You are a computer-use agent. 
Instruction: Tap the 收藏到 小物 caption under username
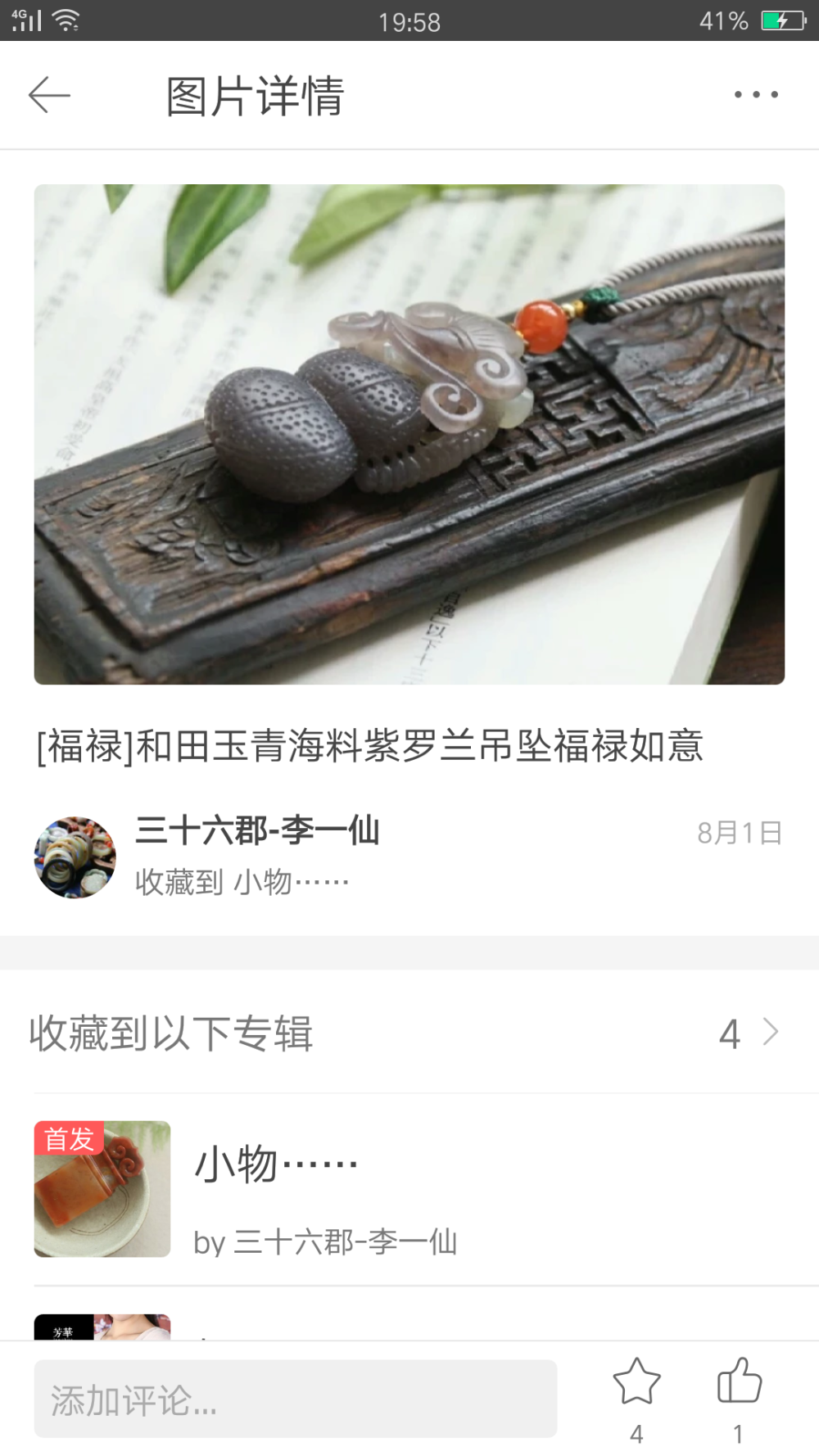tap(241, 881)
